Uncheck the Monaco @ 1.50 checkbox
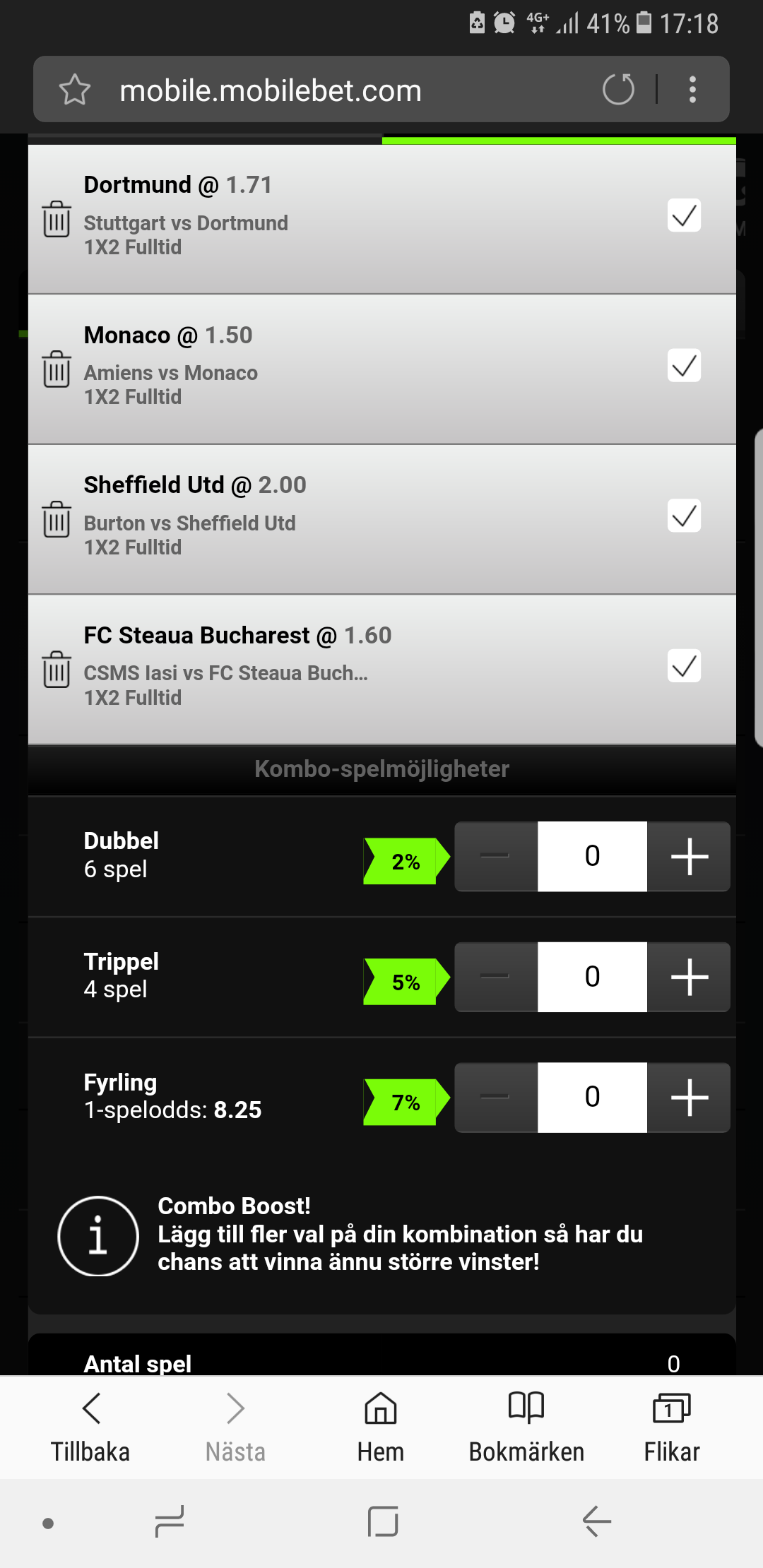The image size is (763, 1568). coord(684,365)
